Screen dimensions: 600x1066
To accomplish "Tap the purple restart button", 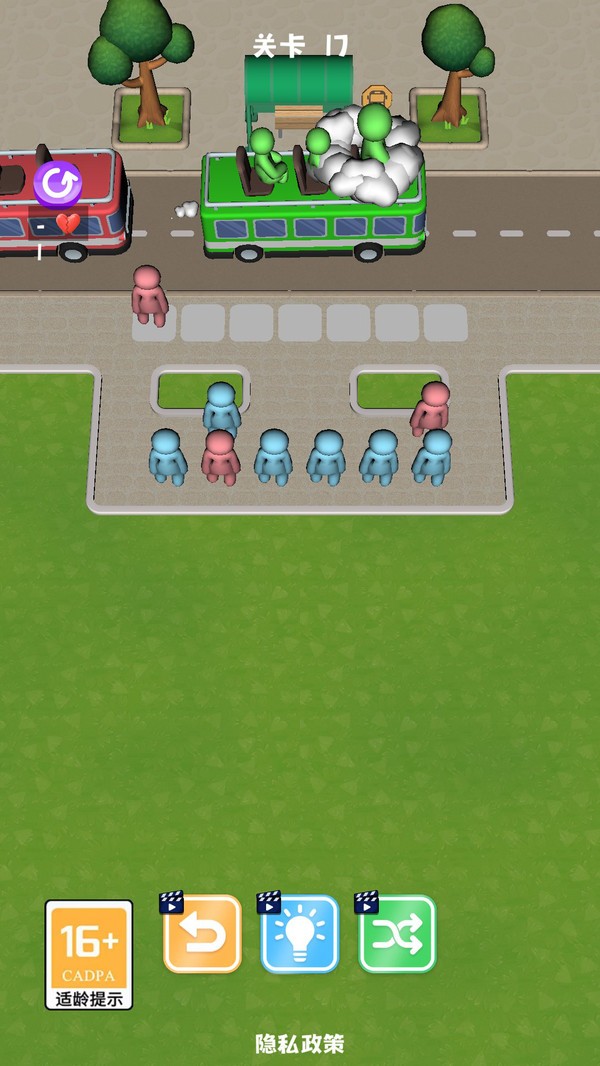I will point(58,184).
